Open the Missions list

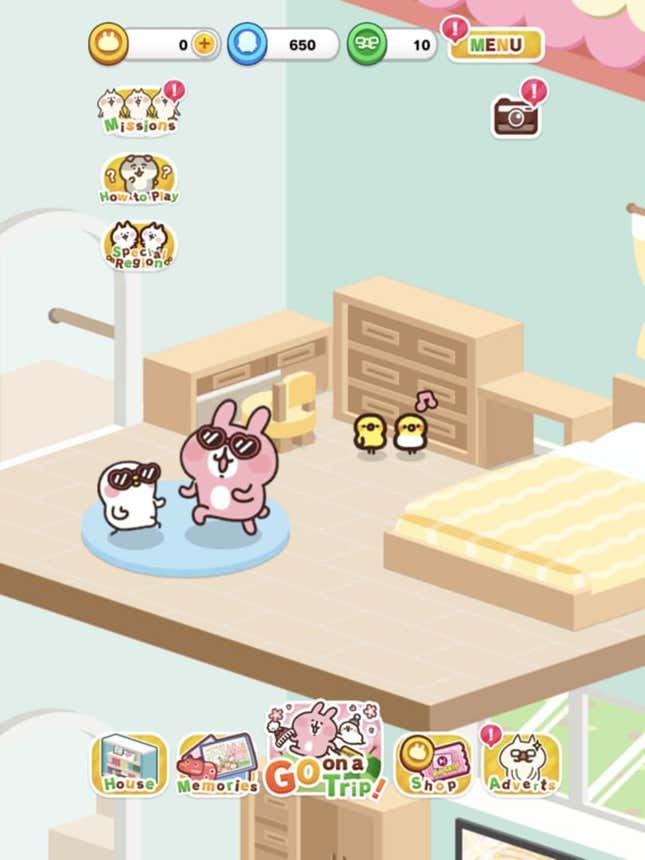[x=140, y=111]
